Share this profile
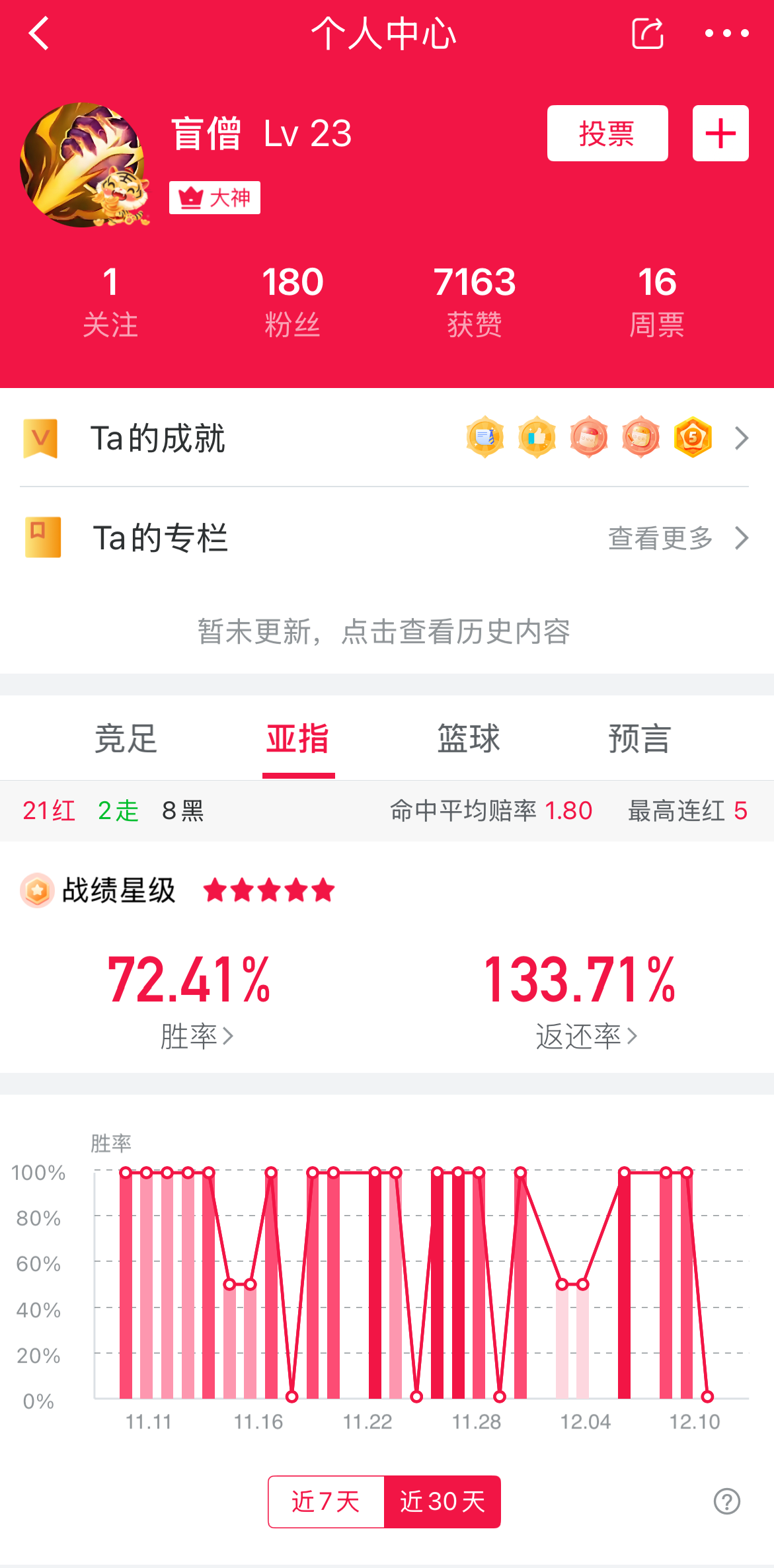The height and width of the screenshot is (1568, 774). [x=647, y=33]
